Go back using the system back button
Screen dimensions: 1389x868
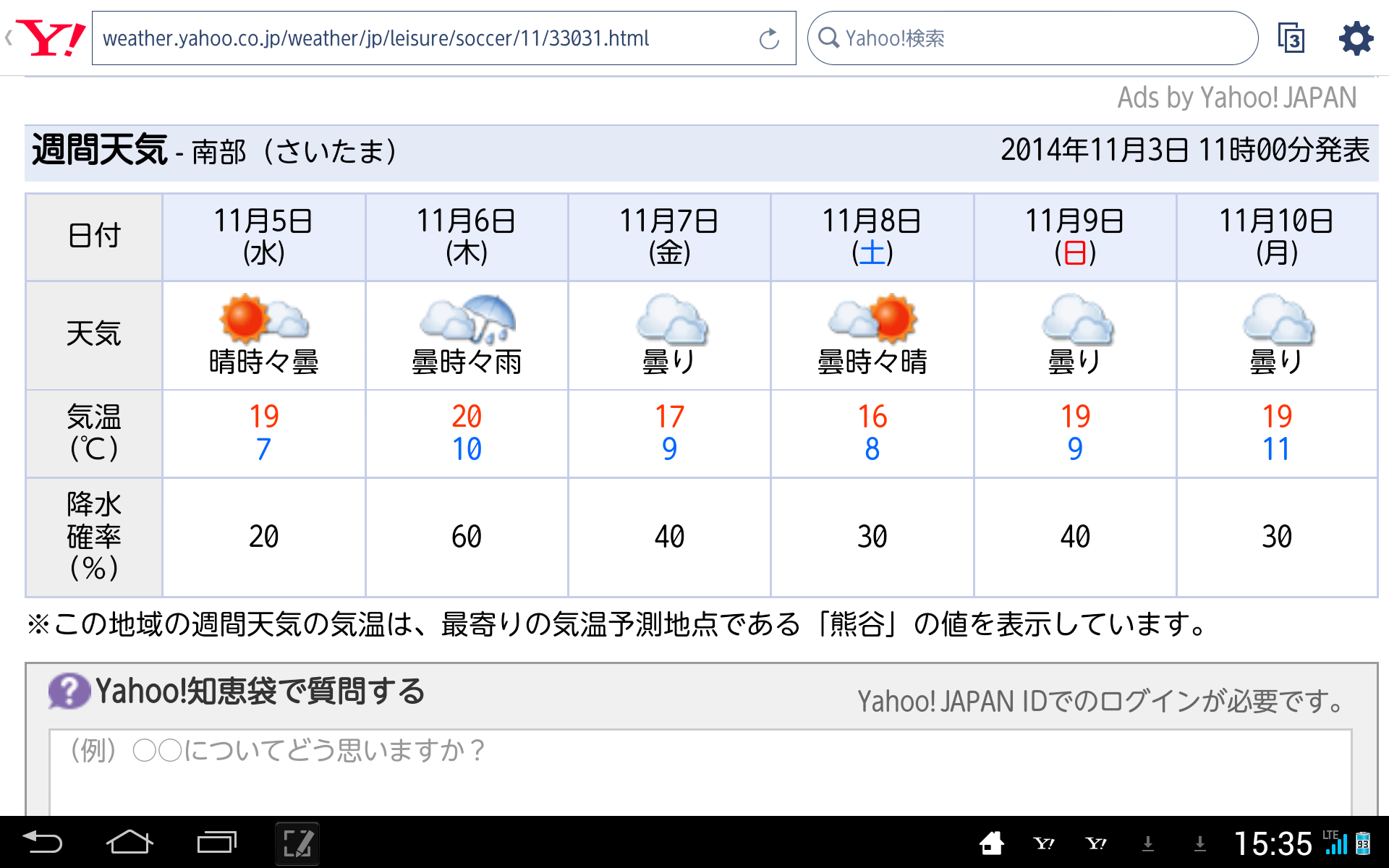coord(43,843)
